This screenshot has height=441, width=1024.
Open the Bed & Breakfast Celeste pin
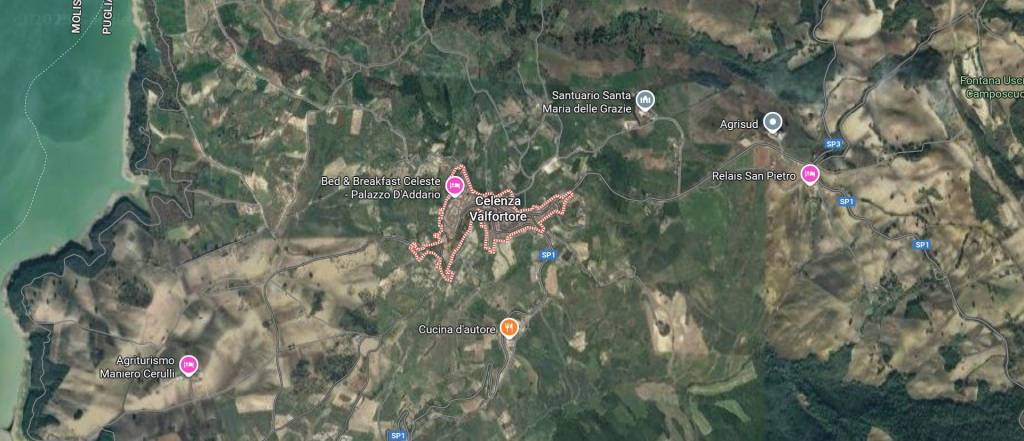[454, 185]
